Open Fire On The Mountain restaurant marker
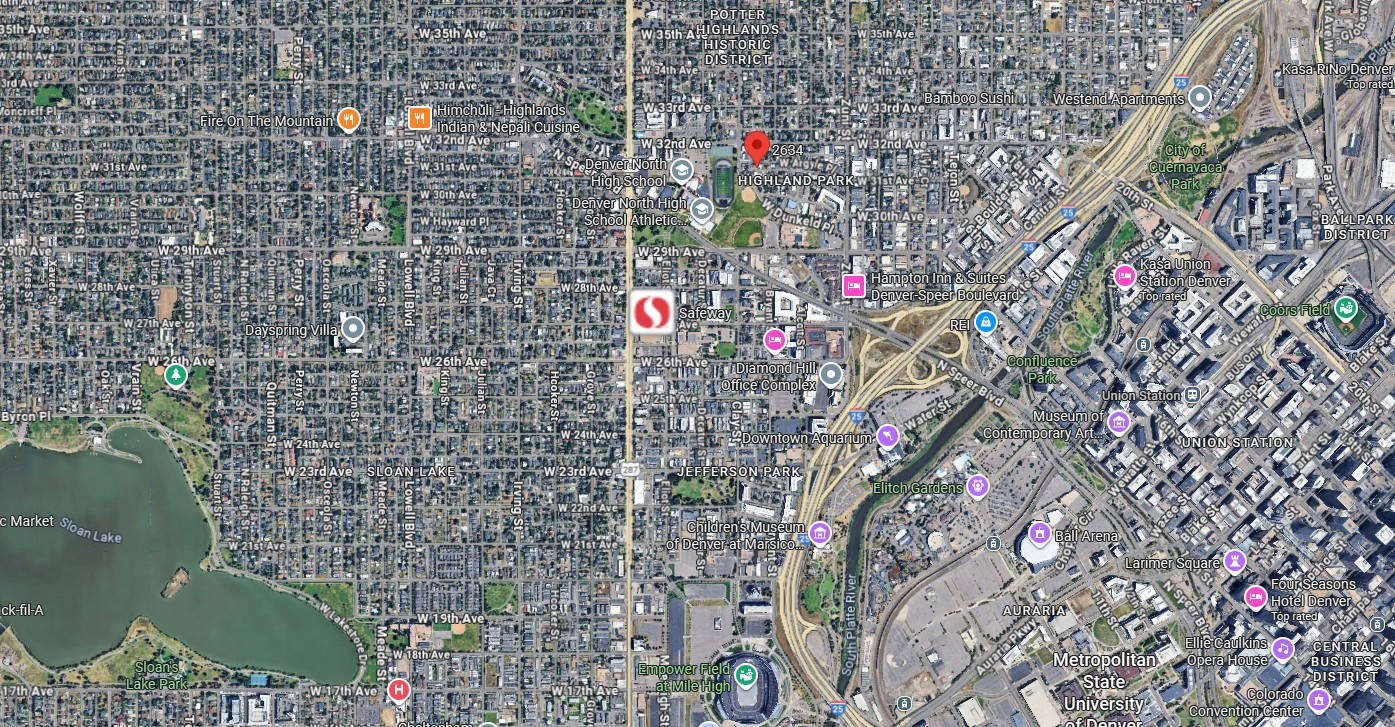 pyautogui.click(x=348, y=121)
